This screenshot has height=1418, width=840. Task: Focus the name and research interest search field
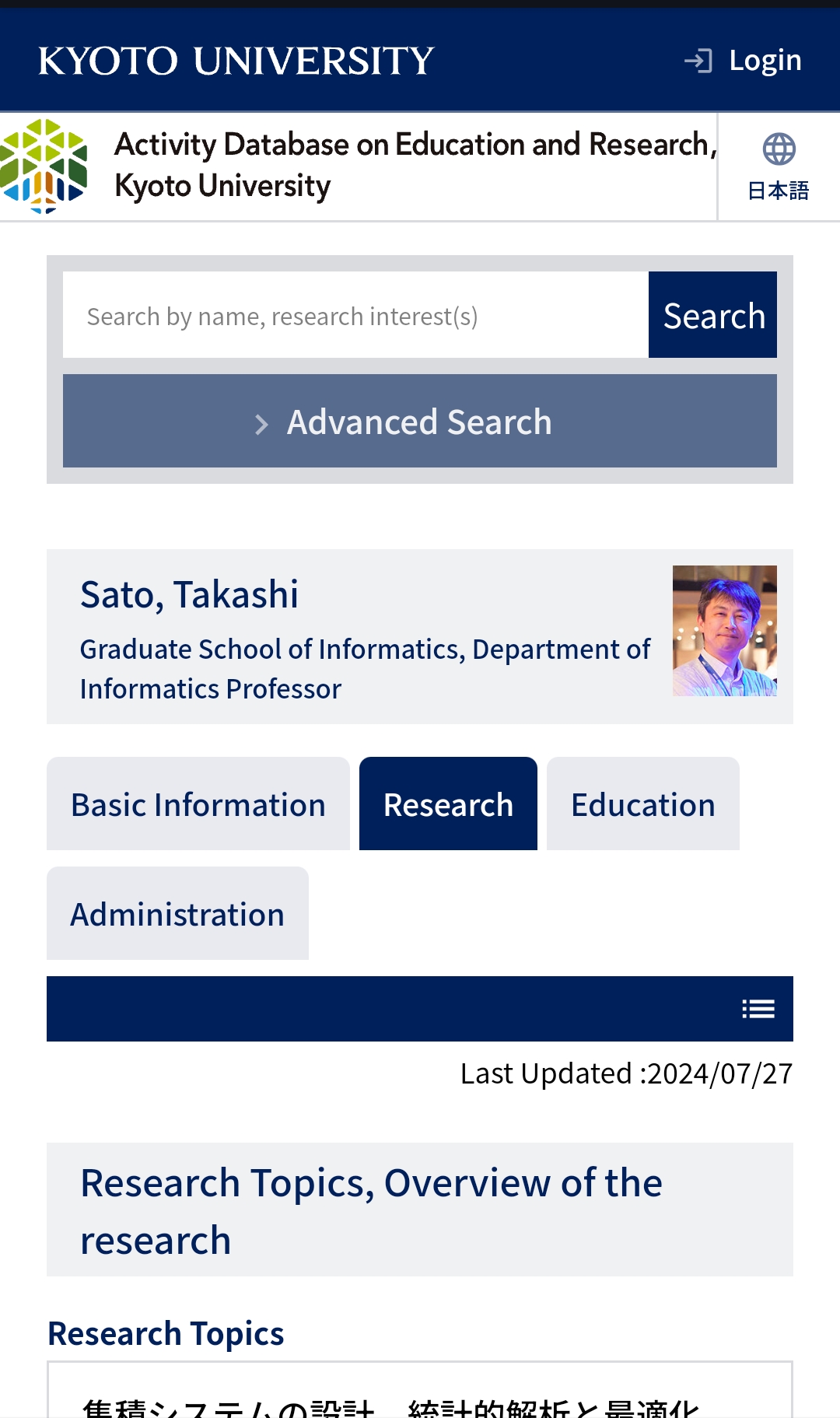pyautogui.click(x=355, y=315)
